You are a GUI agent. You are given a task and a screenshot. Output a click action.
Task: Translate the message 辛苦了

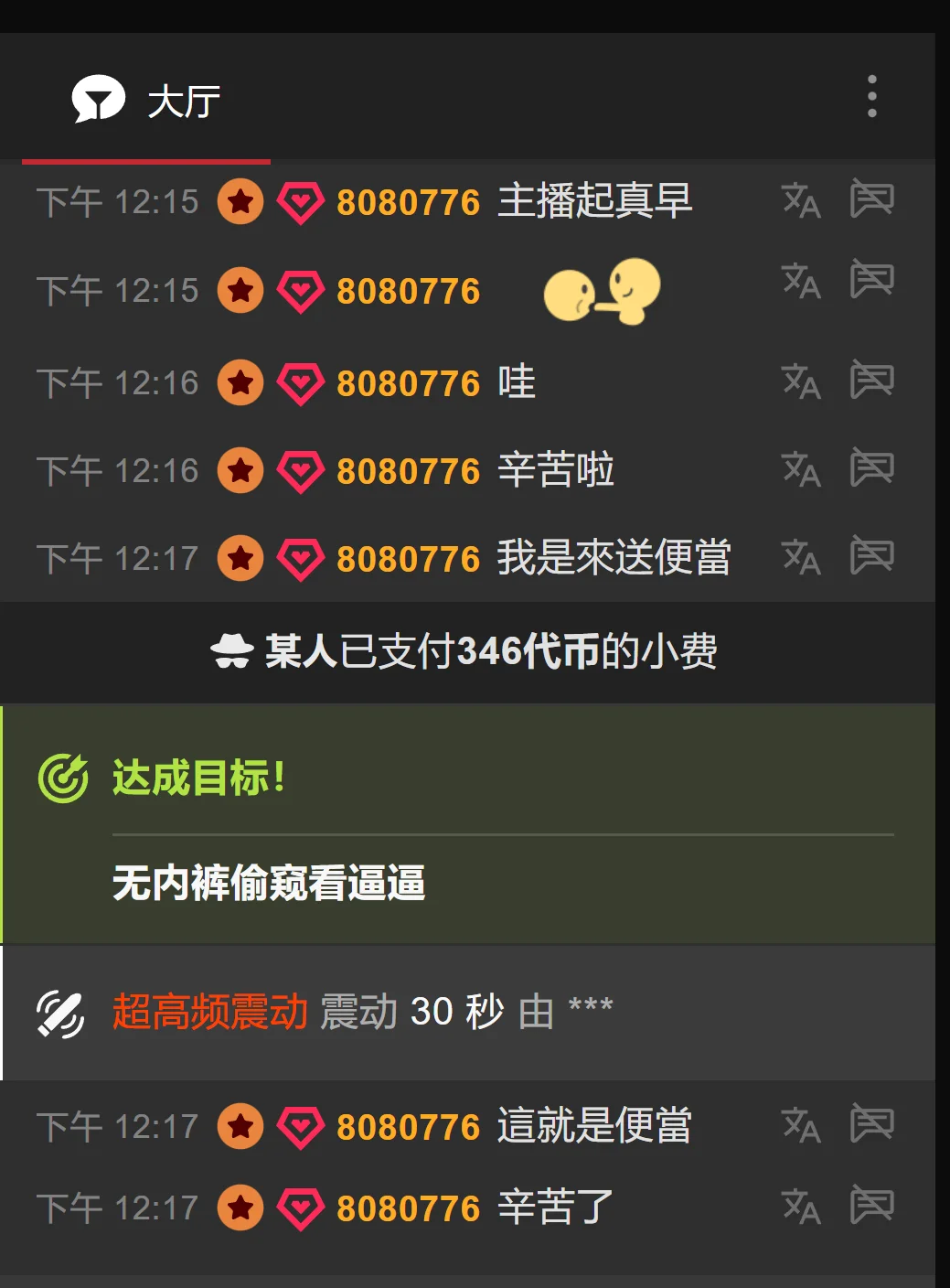(801, 1207)
